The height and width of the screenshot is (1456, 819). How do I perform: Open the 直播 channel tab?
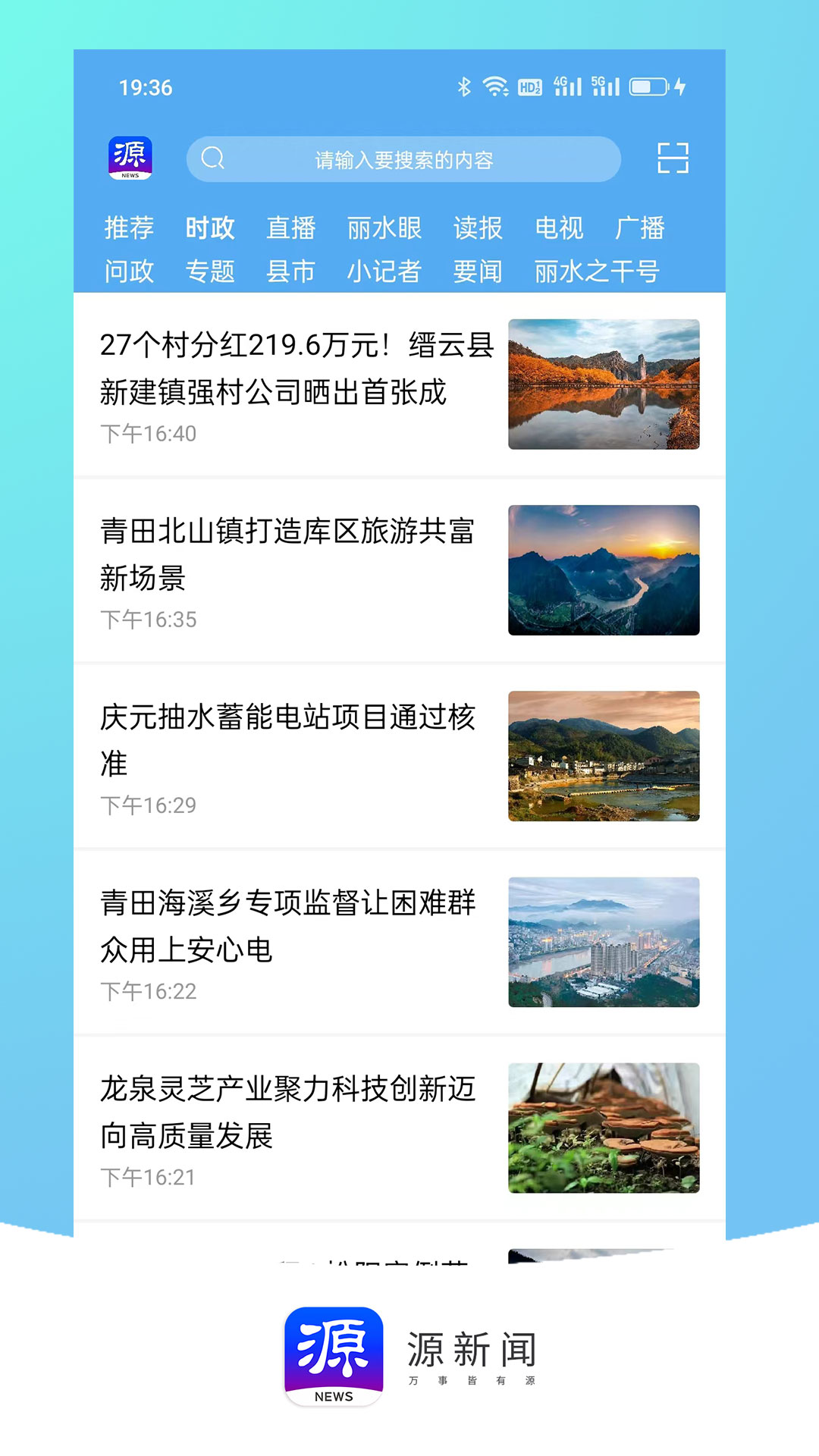coord(292,227)
